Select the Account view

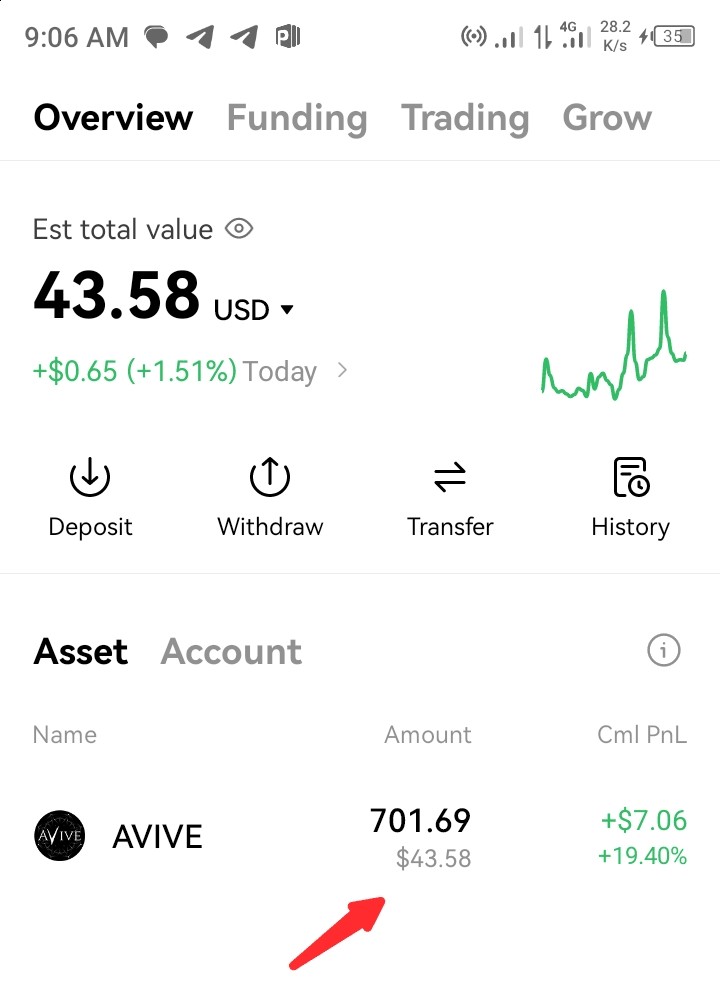(231, 650)
